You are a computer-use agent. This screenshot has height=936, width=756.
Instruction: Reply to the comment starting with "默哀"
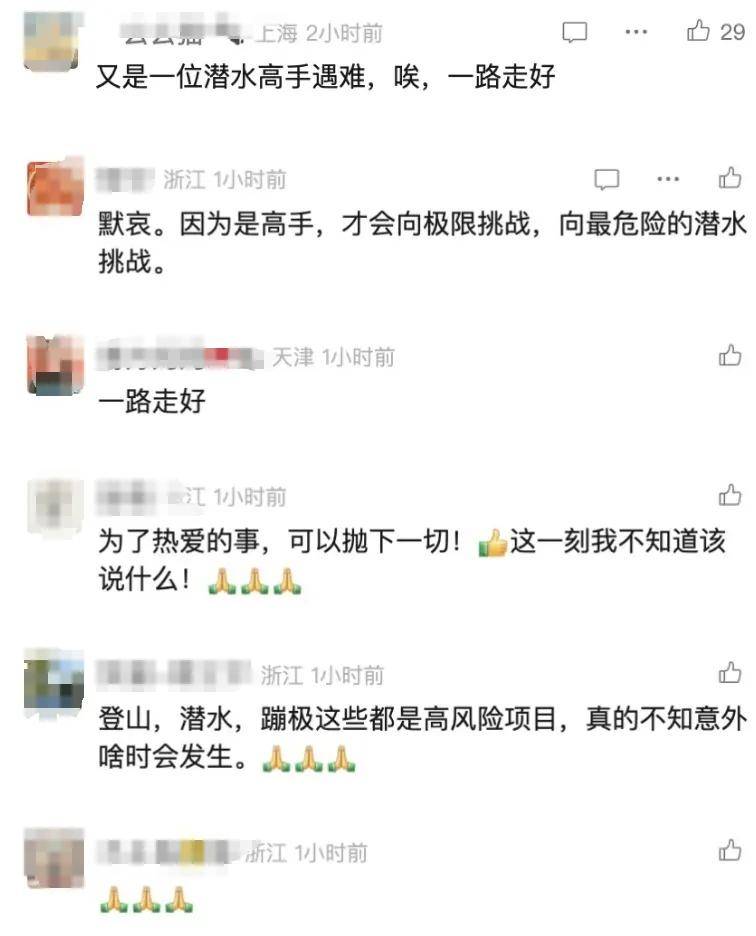(606, 179)
